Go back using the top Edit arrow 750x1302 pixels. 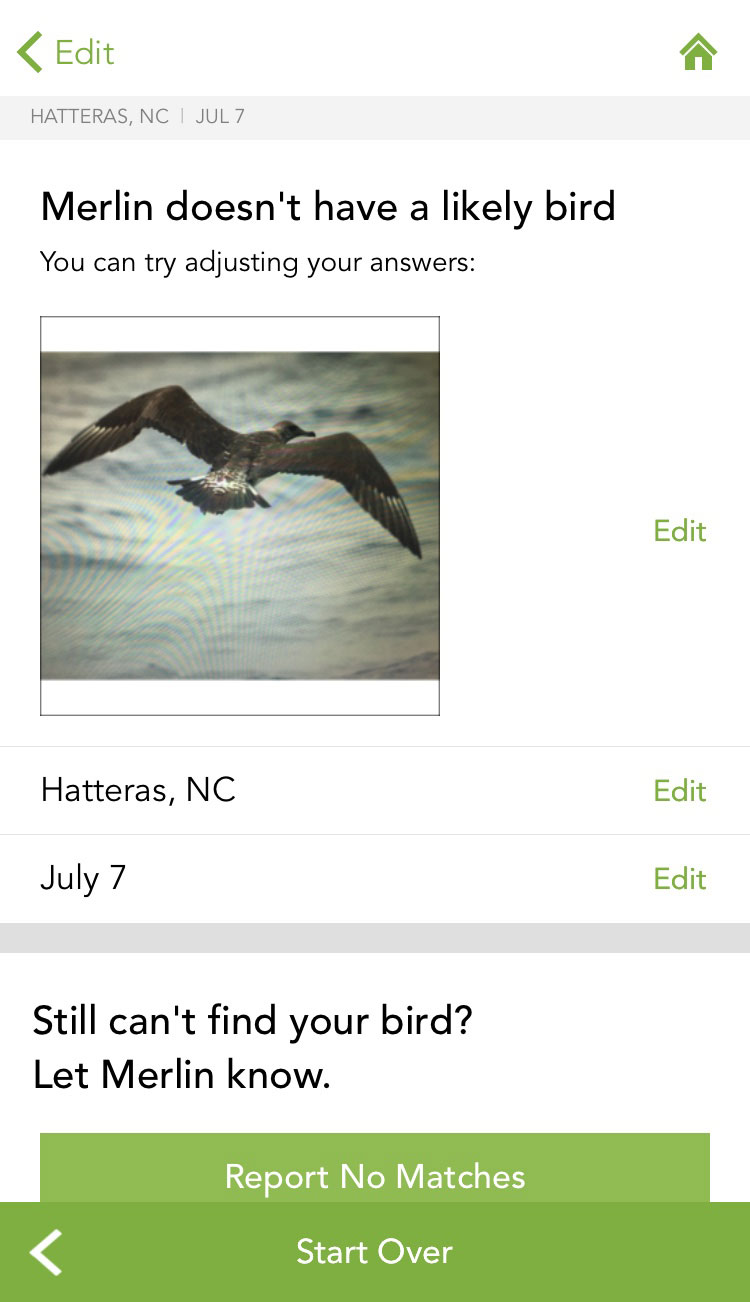[66, 52]
